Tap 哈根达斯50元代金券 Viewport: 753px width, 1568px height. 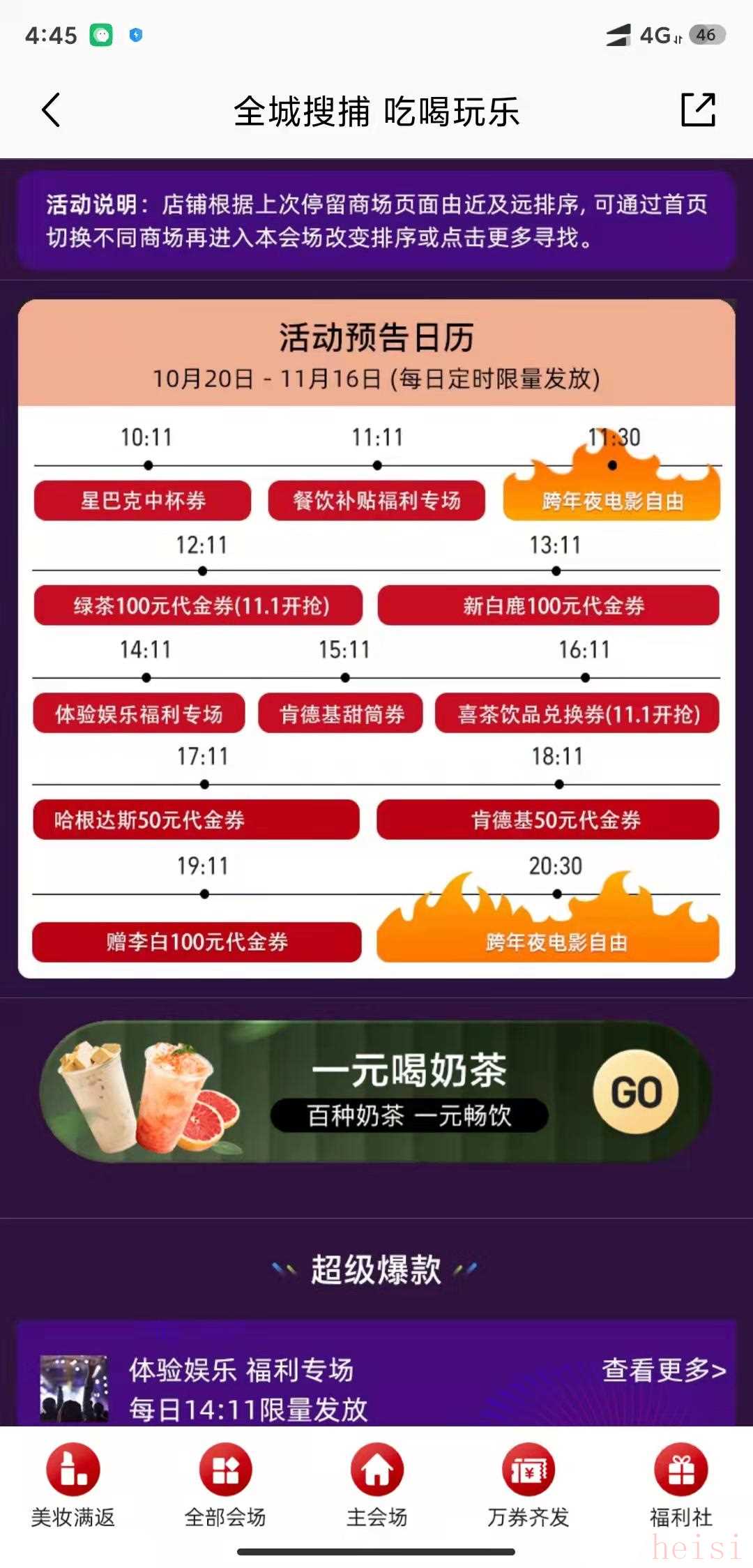click(197, 820)
